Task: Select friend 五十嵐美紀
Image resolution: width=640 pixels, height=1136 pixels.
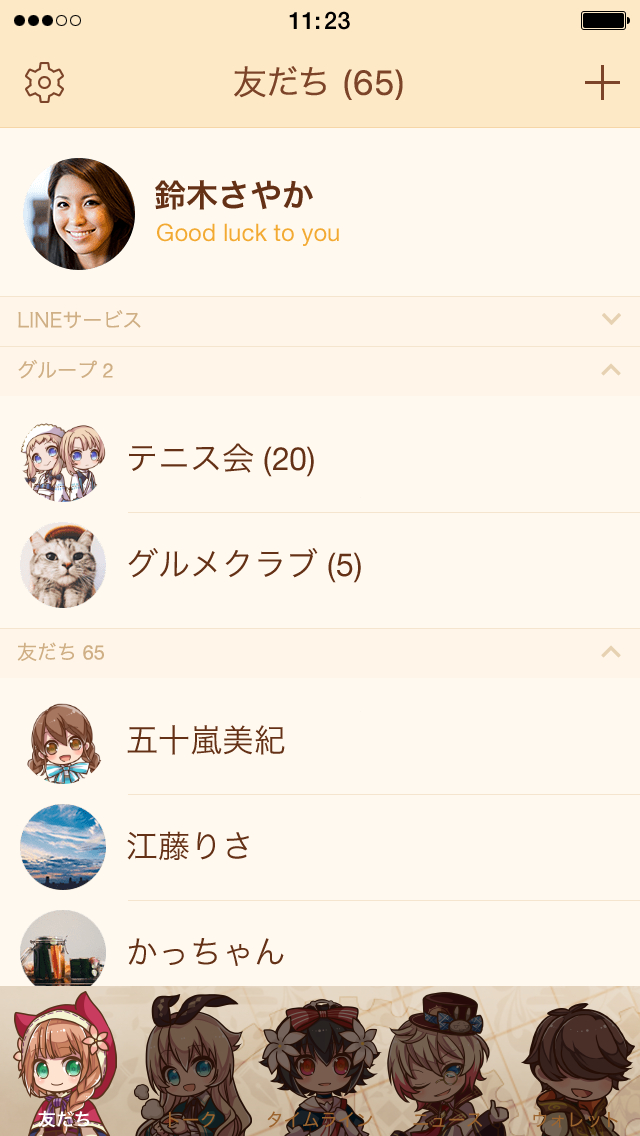Action: click(205, 741)
